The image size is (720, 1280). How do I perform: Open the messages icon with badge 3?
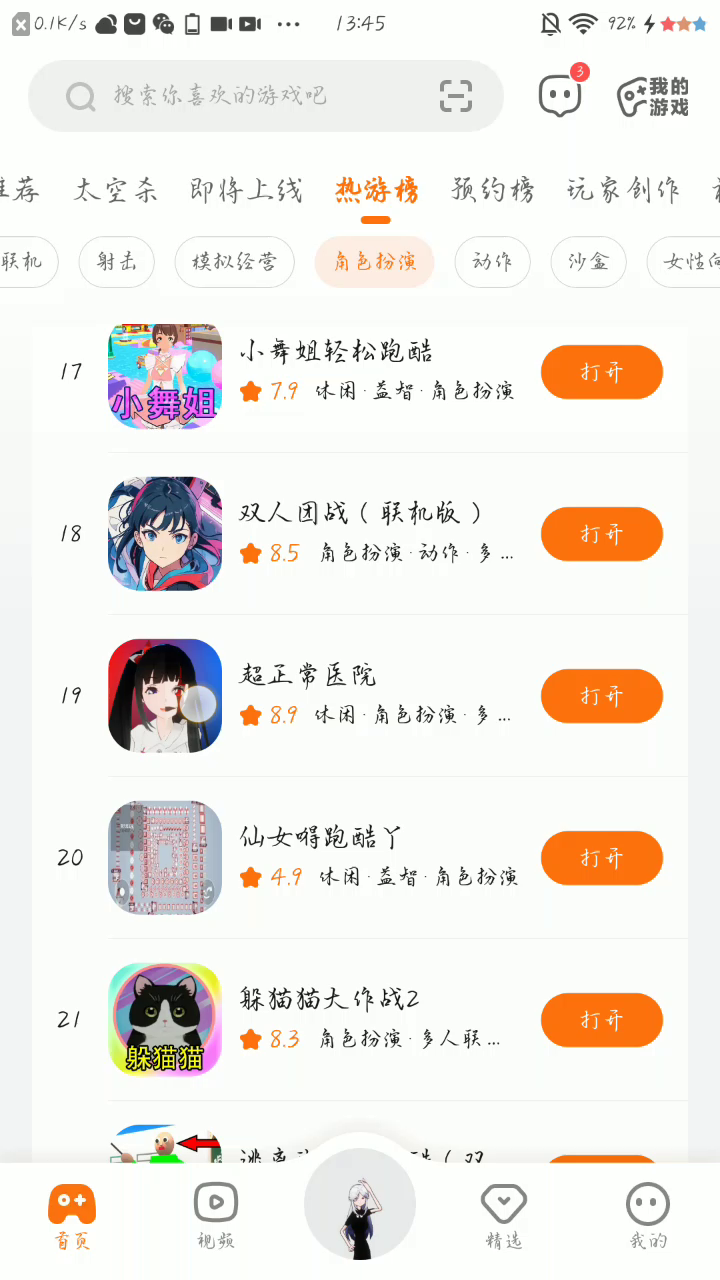560,95
